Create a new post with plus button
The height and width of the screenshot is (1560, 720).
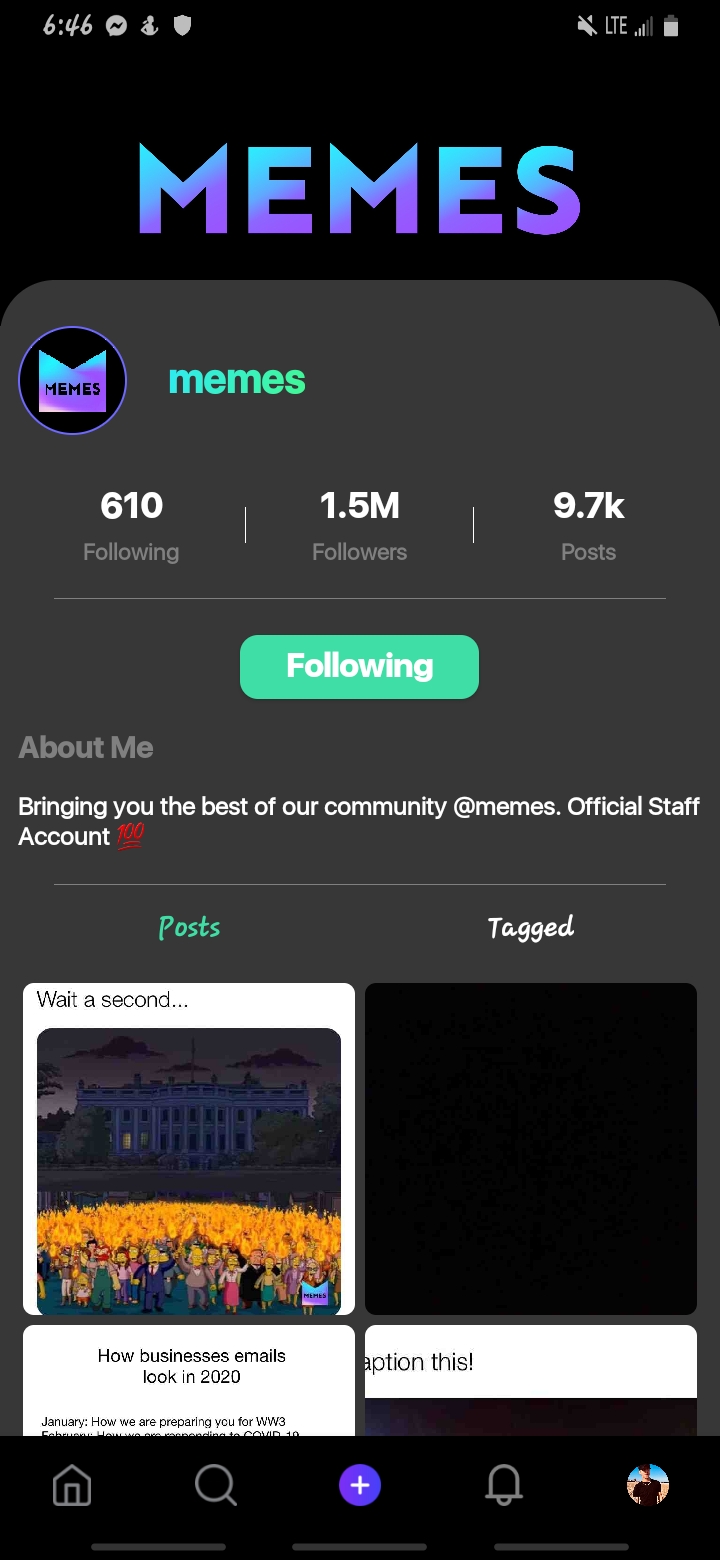(x=360, y=1485)
